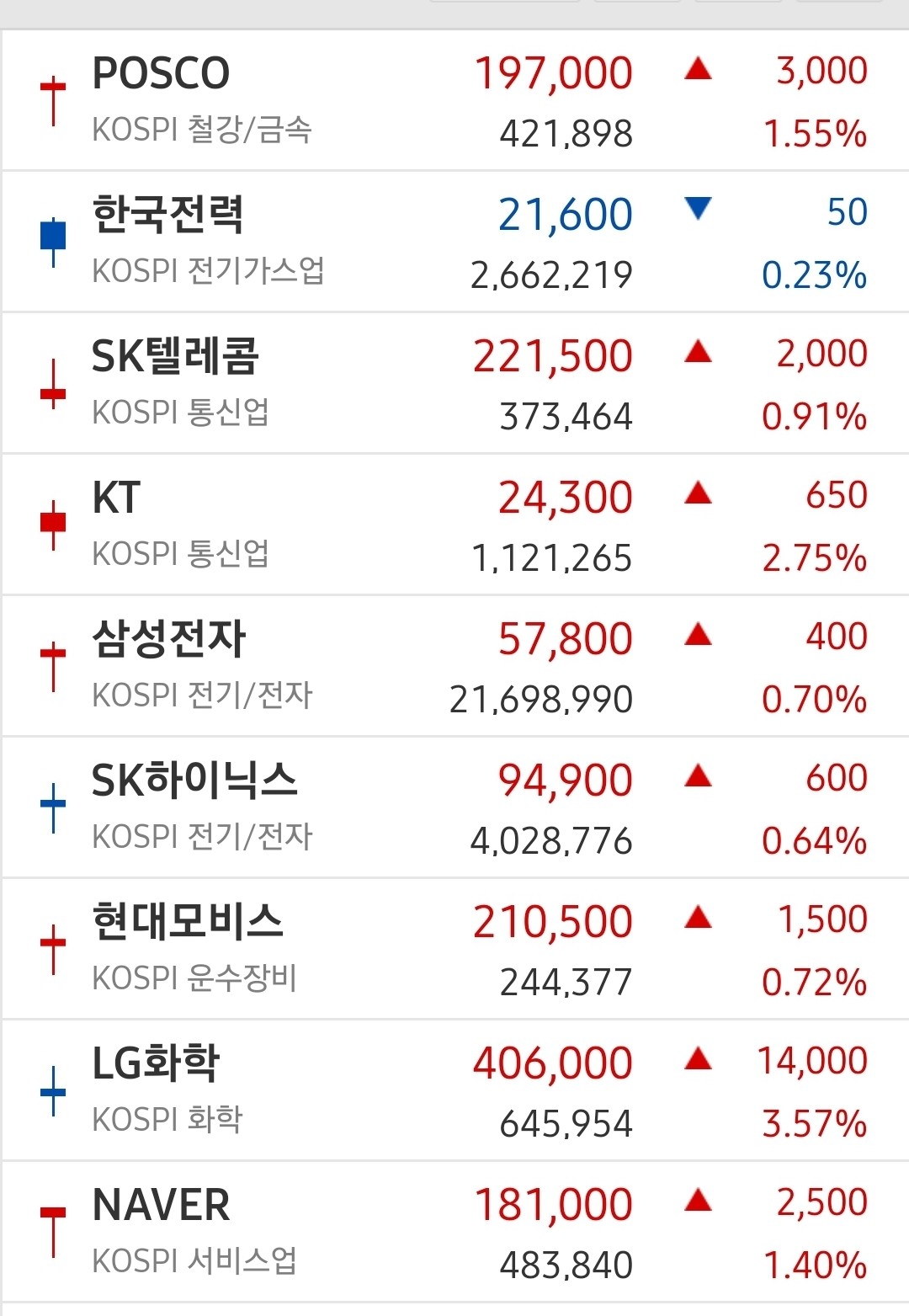Screen dimensions: 909x1316
Task: Click the blue candle icon beside LG화학
Action: [x=52, y=1090]
